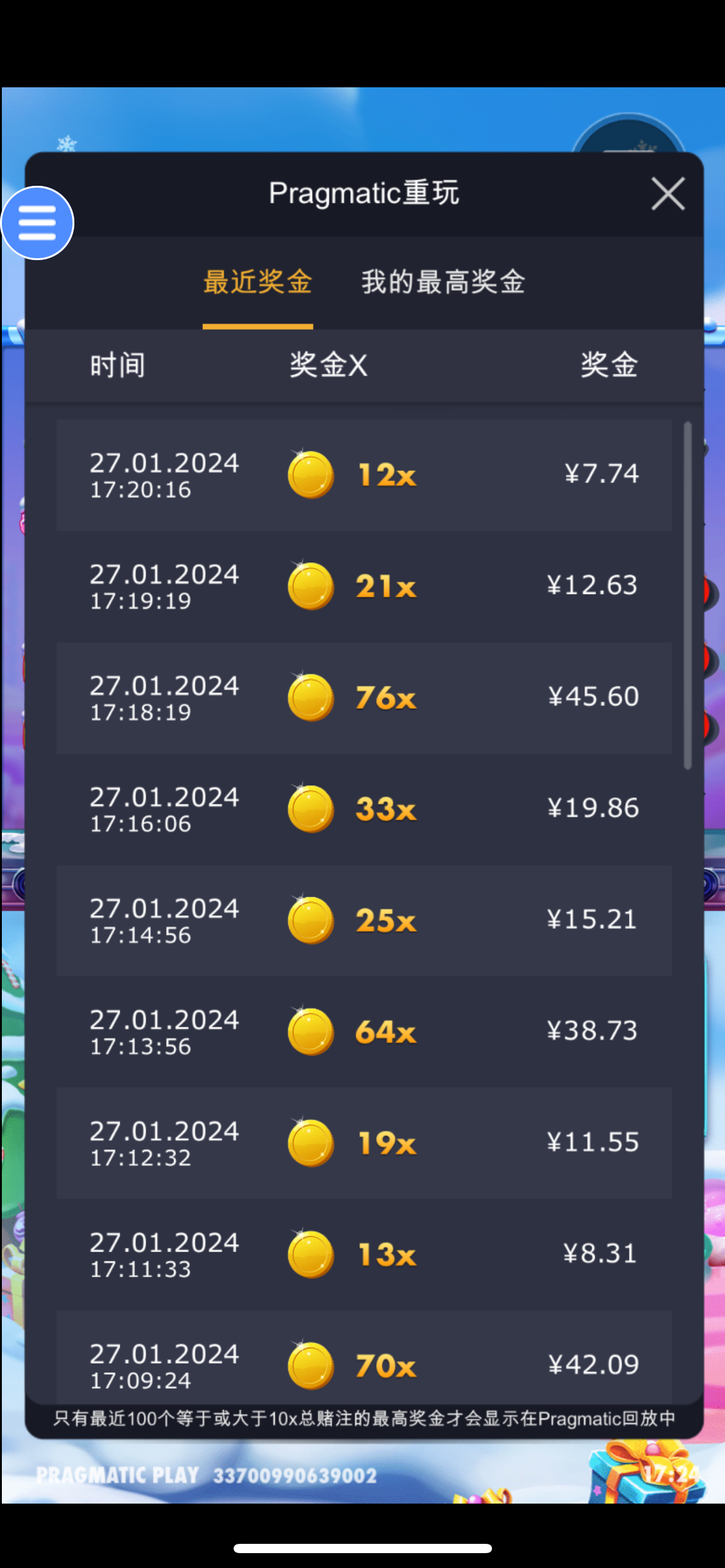Open replay of 12x win at 17:20:16
Image resolution: width=725 pixels, height=1568 pixels.
click(x=364, y=475)
